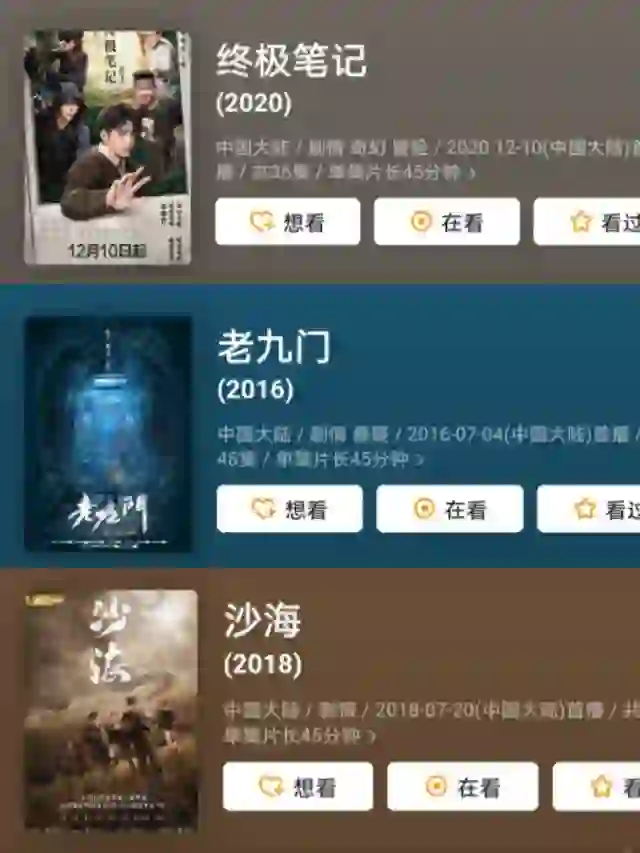The width and height of the screenshot is (640, 853).
Task: Set 老九门 status to 看过
Action: coord(592,509)
